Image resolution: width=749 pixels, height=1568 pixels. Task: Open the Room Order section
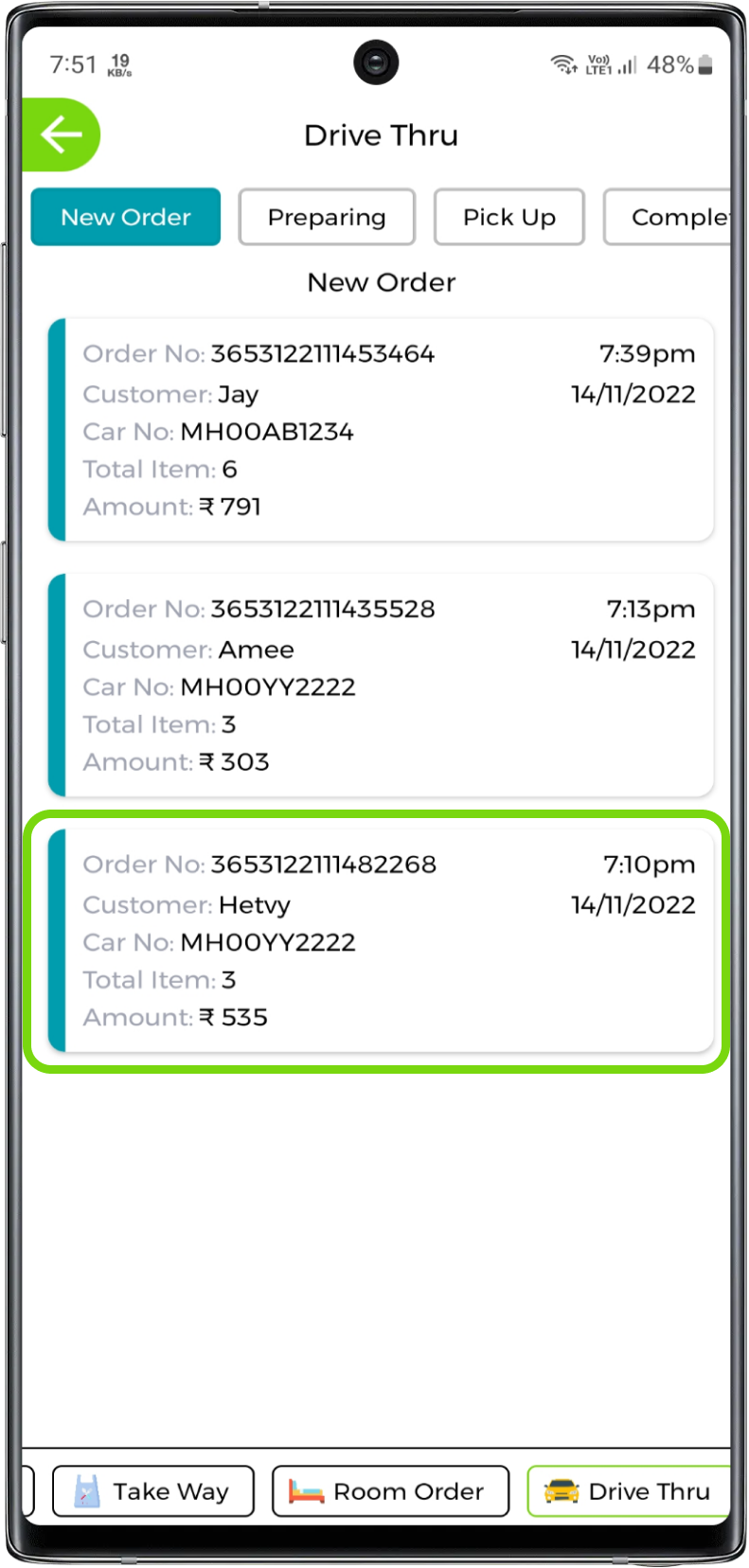[x=390, y=1491]
